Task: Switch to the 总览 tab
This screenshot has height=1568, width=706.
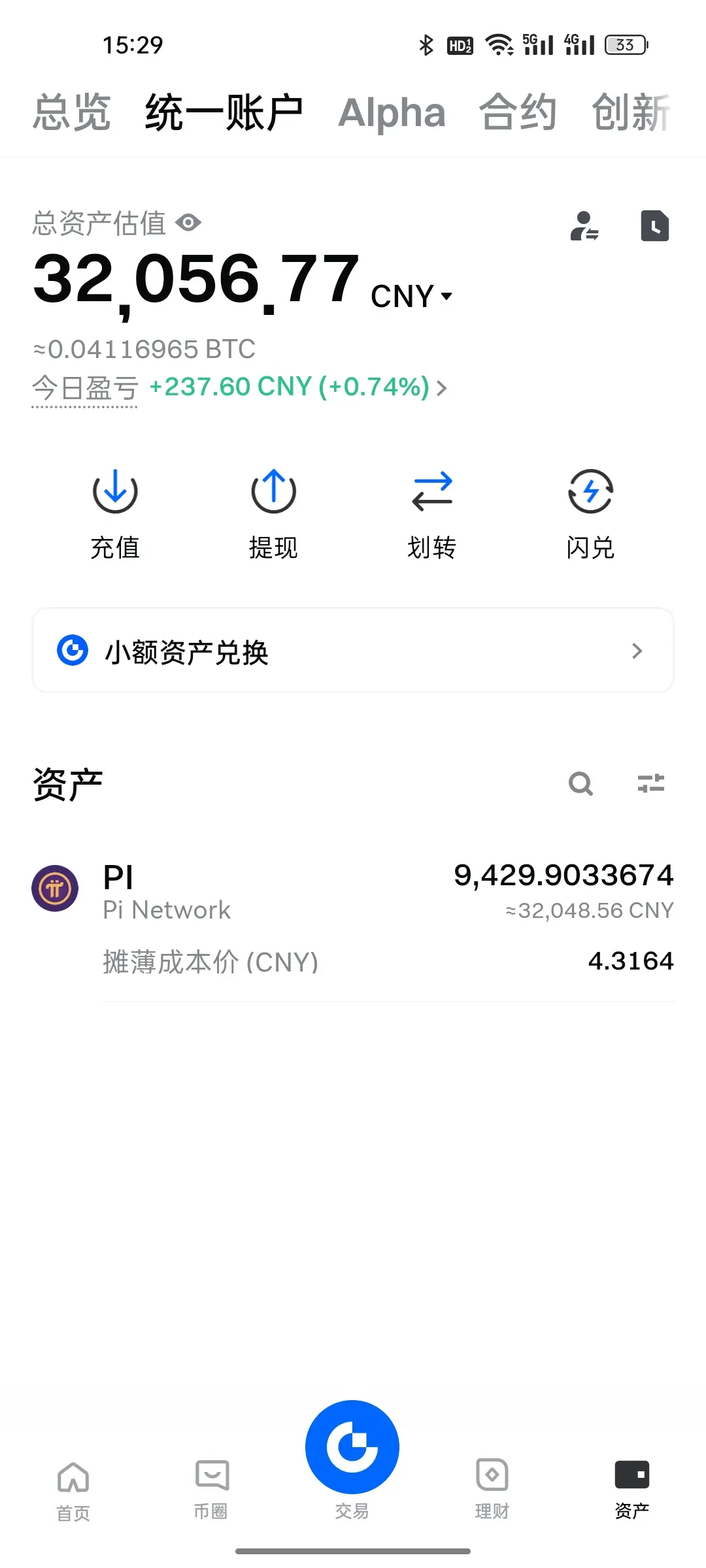Action: point(72,112)
